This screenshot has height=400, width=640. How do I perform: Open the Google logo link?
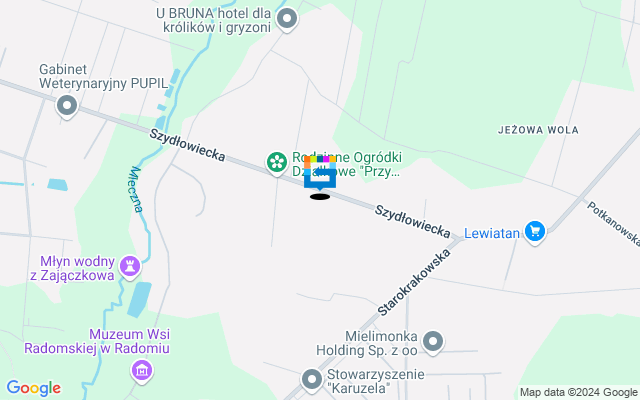[x=33, y=388]
